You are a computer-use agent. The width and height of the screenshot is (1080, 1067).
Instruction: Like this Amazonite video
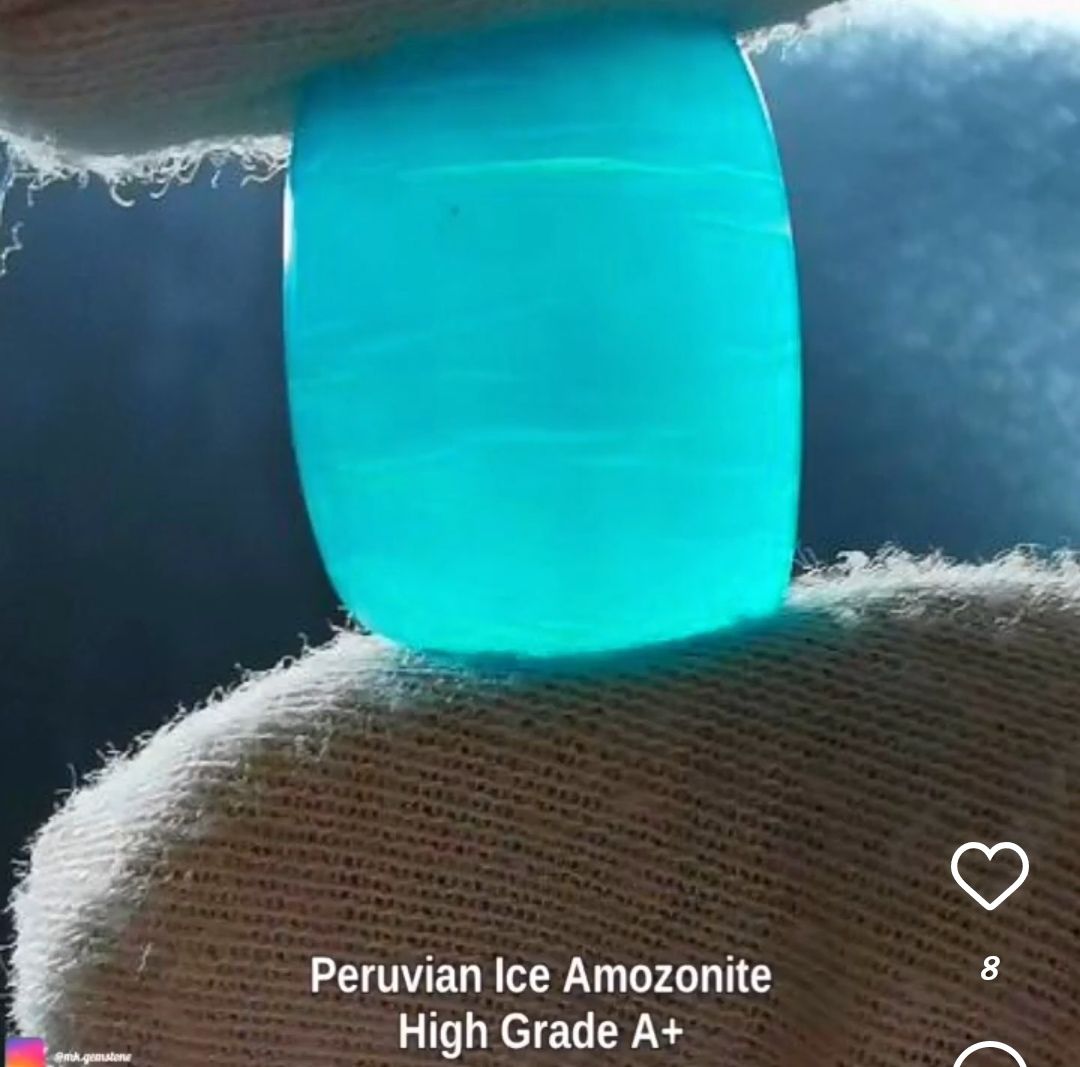point(989,875)
